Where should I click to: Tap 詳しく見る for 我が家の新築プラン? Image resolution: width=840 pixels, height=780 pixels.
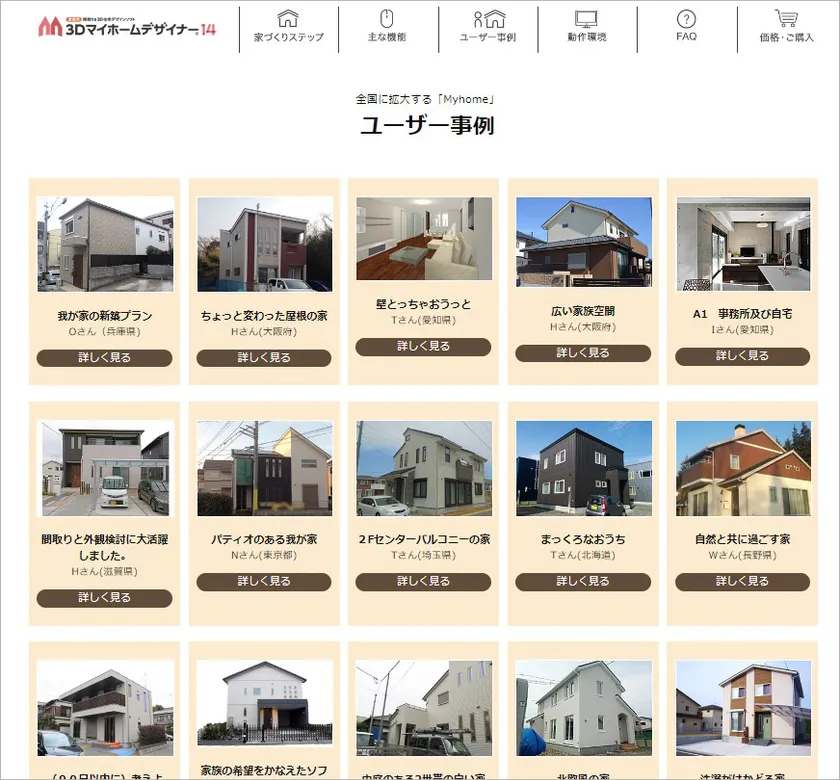[104, 357]
